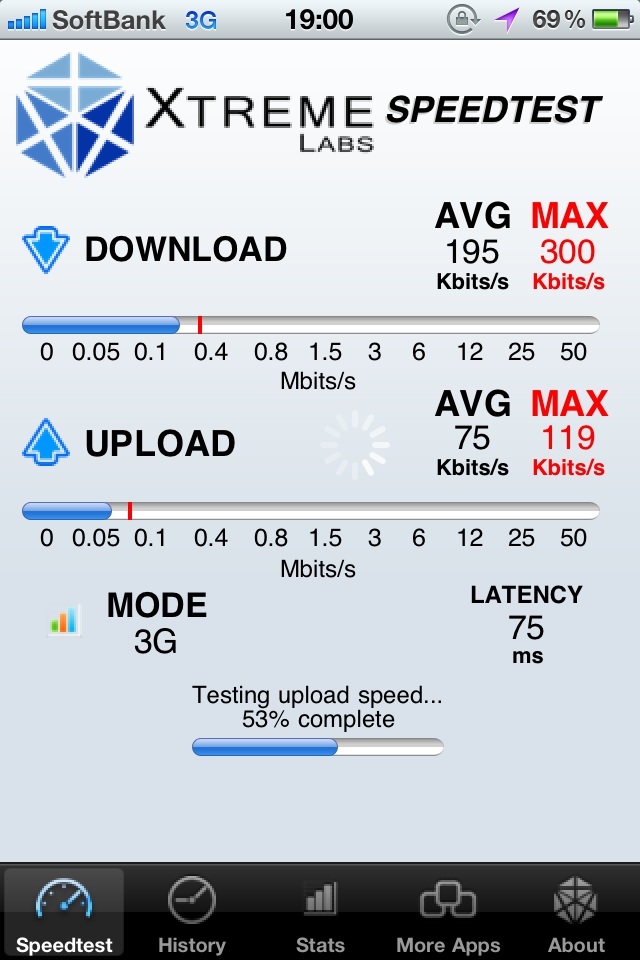The image size is (640, 960).
Task: Select the Speedtest tab
Action: 64,913
